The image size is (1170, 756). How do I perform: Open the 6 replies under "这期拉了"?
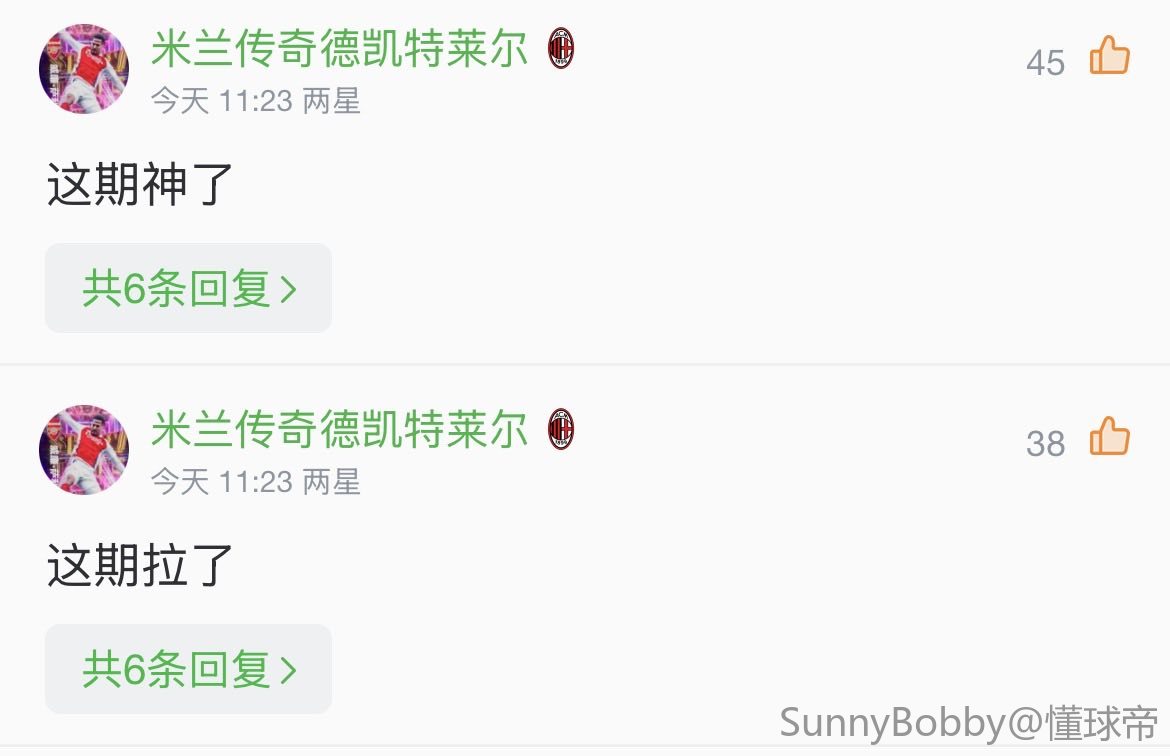coord(188,669)
